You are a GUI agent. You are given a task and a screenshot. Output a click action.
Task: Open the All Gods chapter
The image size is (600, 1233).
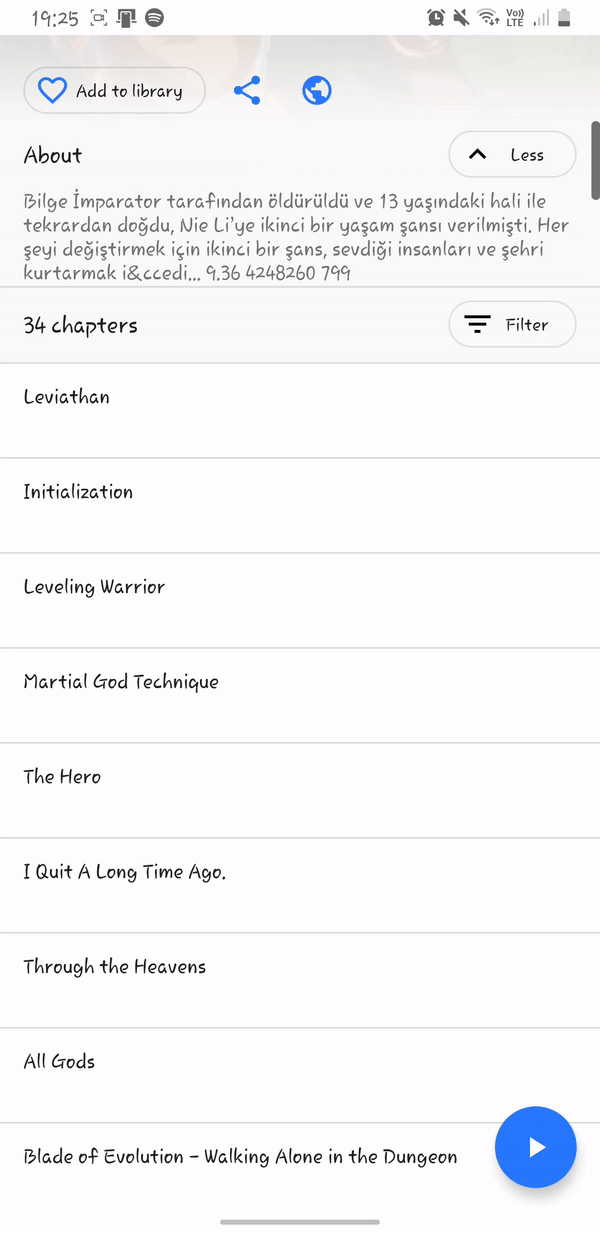point(300,1075)
